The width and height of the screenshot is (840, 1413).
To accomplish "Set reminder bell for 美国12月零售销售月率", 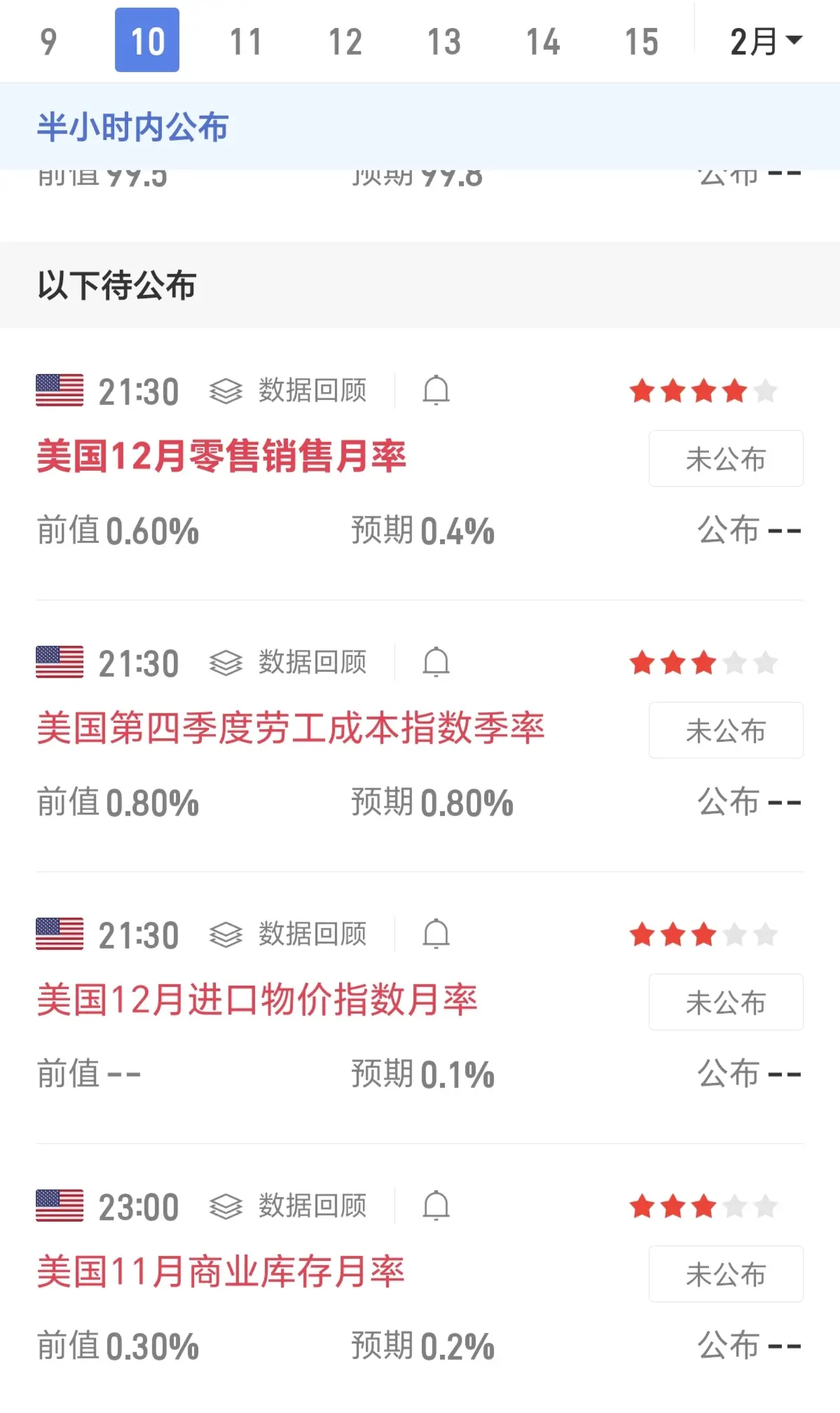I will pyautogui.click(x=436, y=391).
